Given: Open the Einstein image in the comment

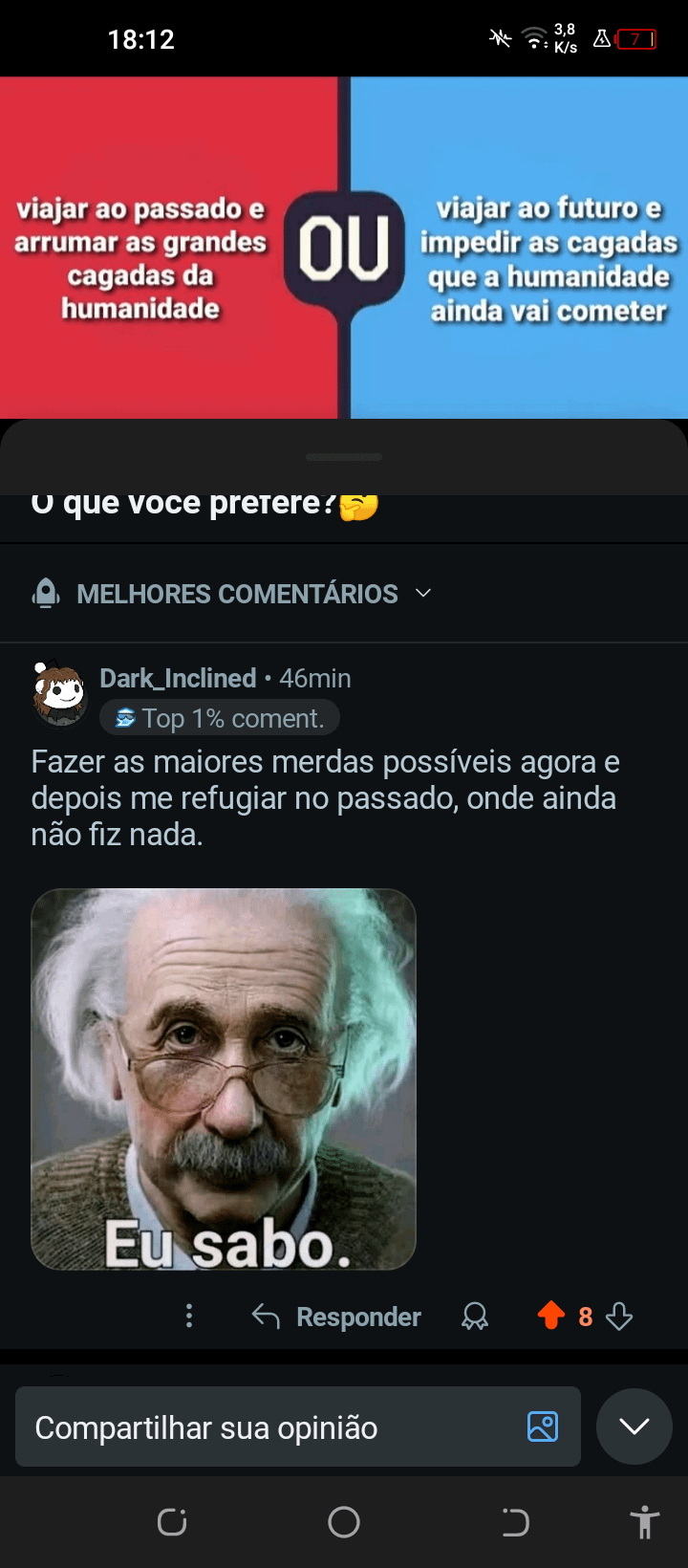Looking at the screenshot, I should click(224, 1078).
